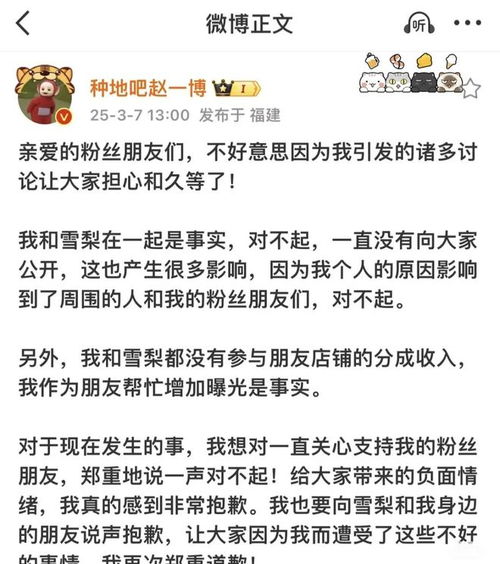Open 种地吧赵一博's profile avatar
Viewport: 500px width, 564px height.
click(45, 96)
